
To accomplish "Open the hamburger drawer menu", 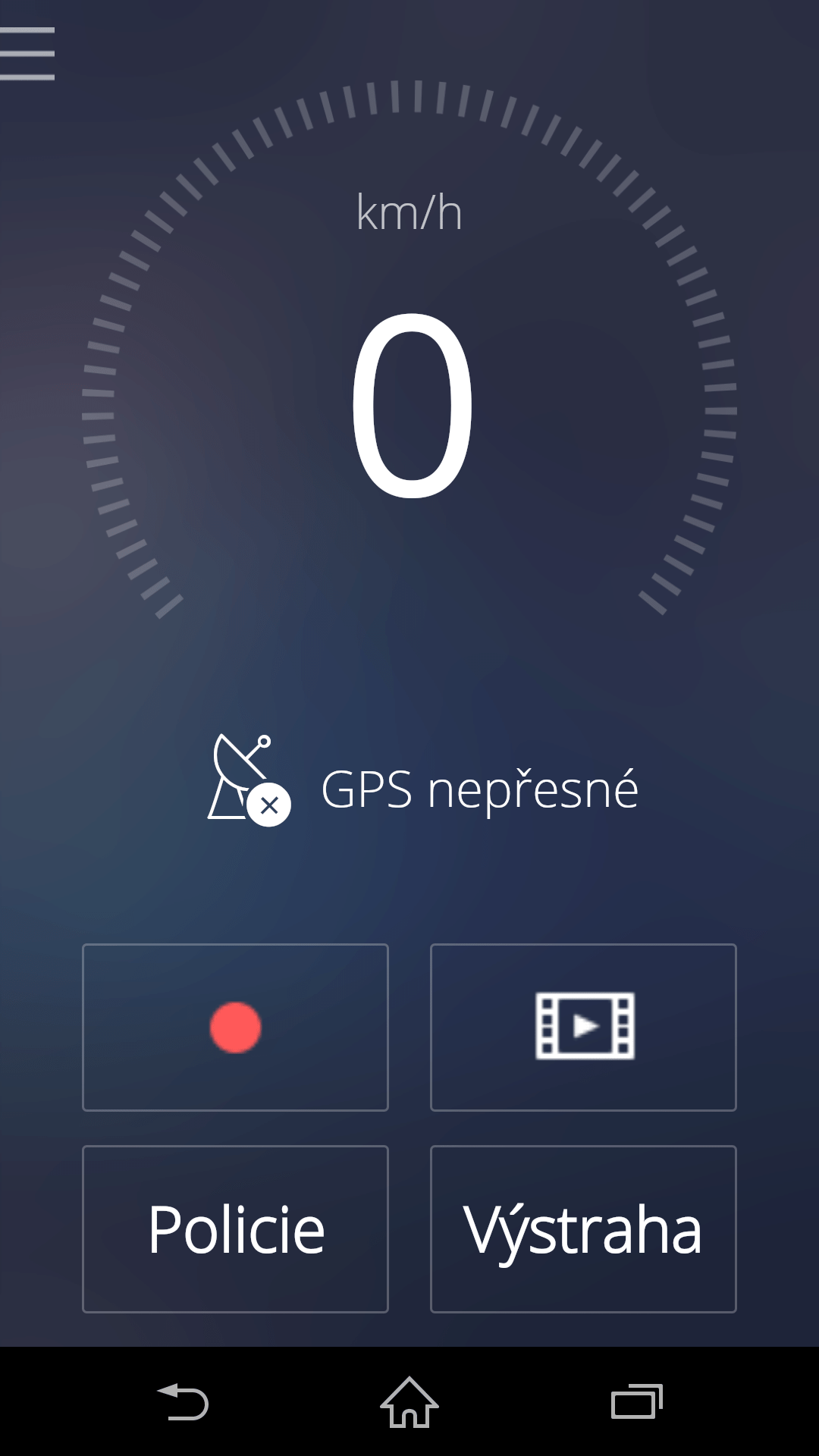I will 27,53.
